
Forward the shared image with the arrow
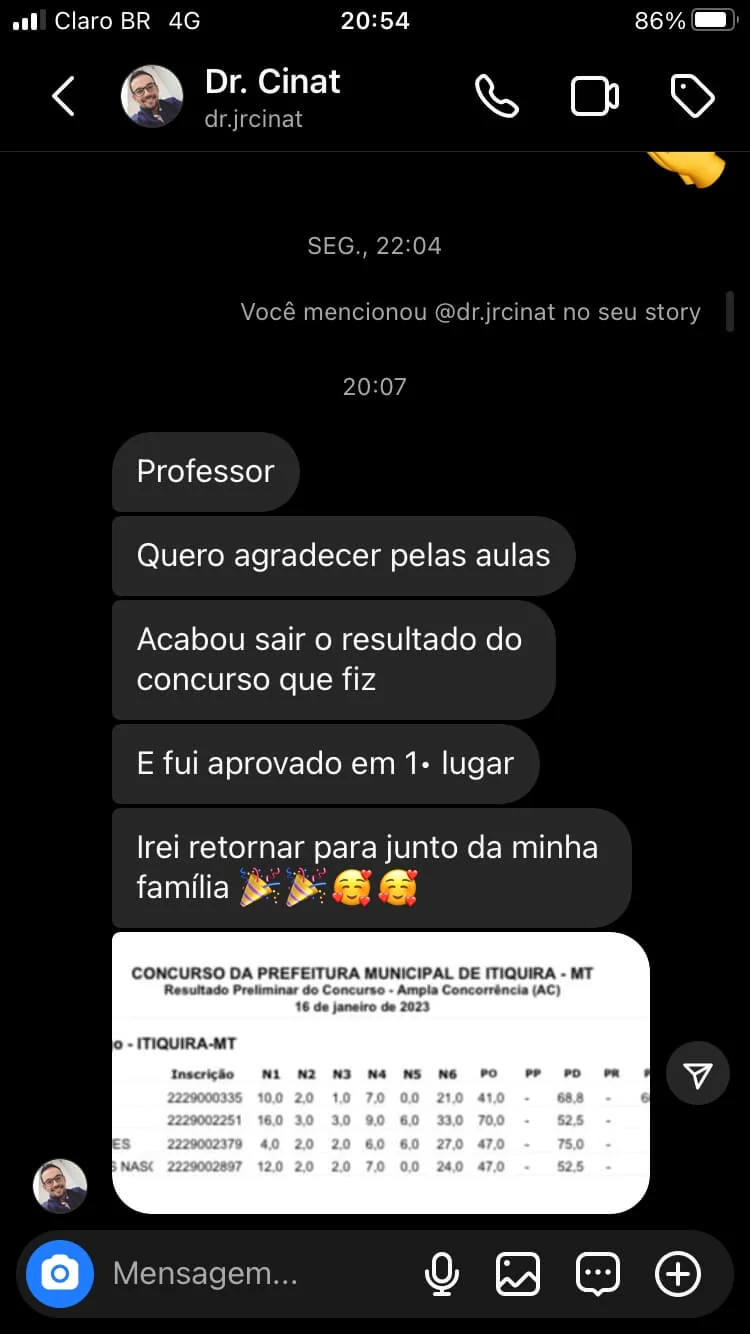(x=698, y=1074)
